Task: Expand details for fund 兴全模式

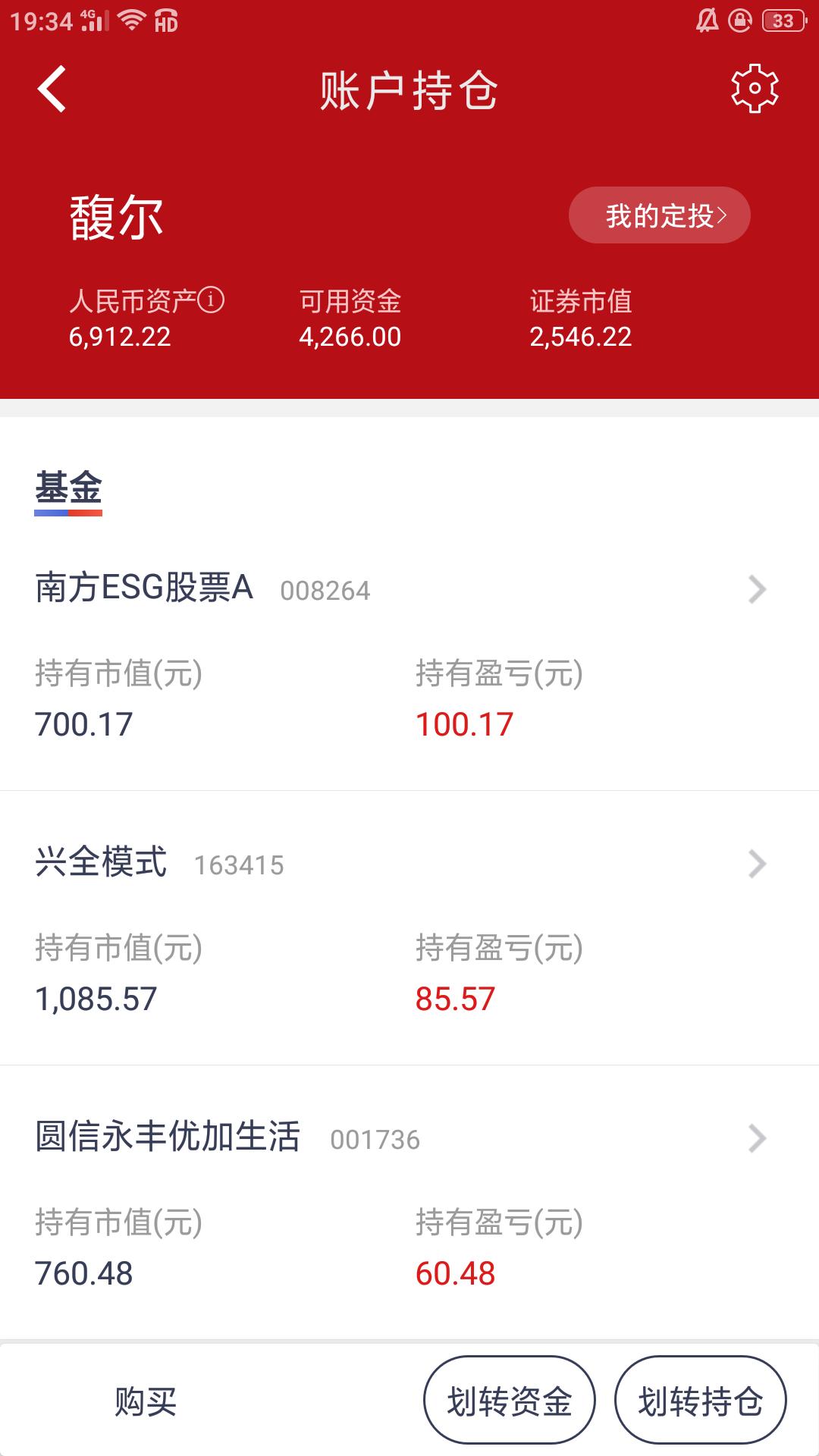Action: tap(755, 863)
